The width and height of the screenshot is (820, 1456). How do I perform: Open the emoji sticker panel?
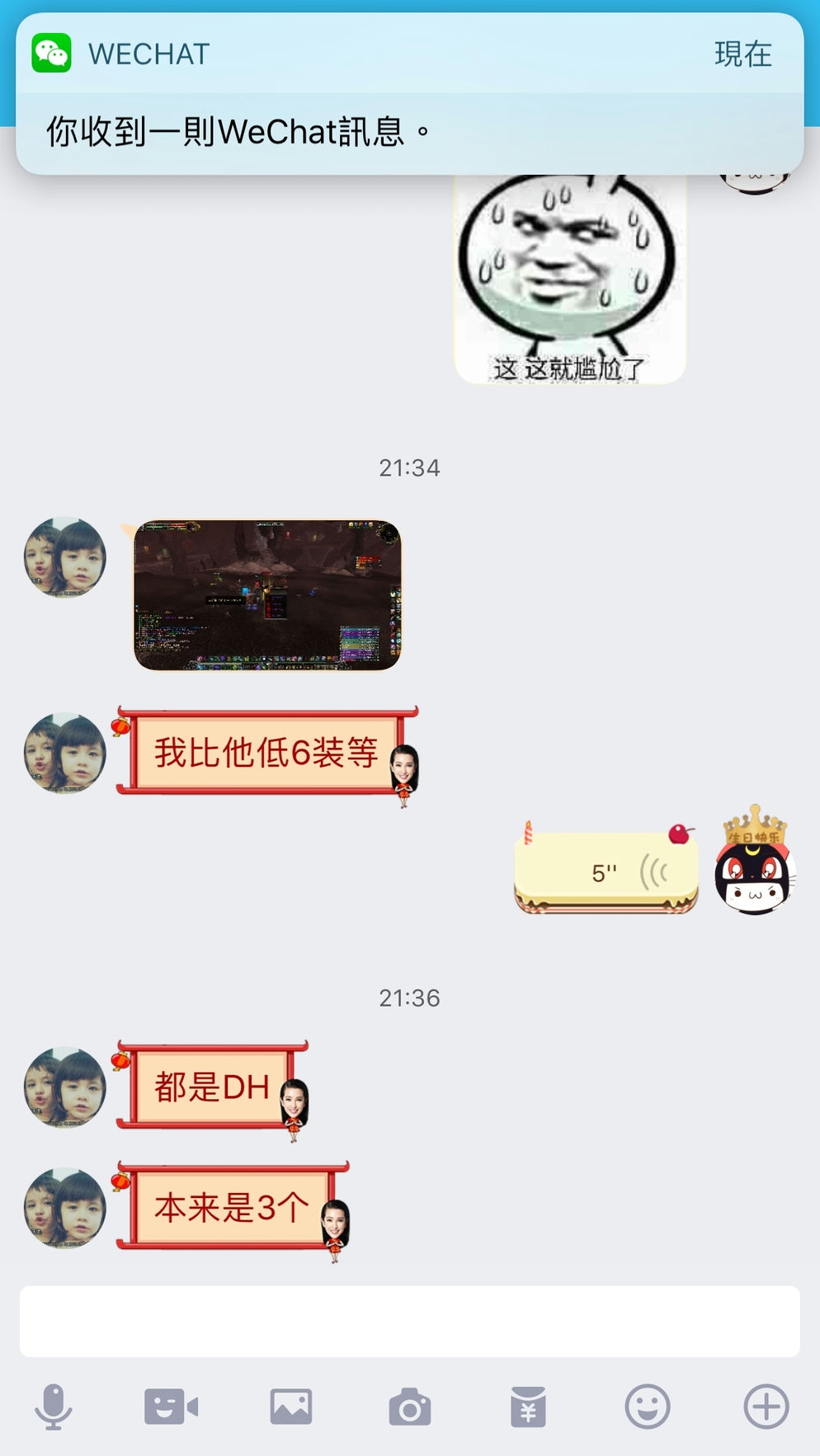(648, 1407)
